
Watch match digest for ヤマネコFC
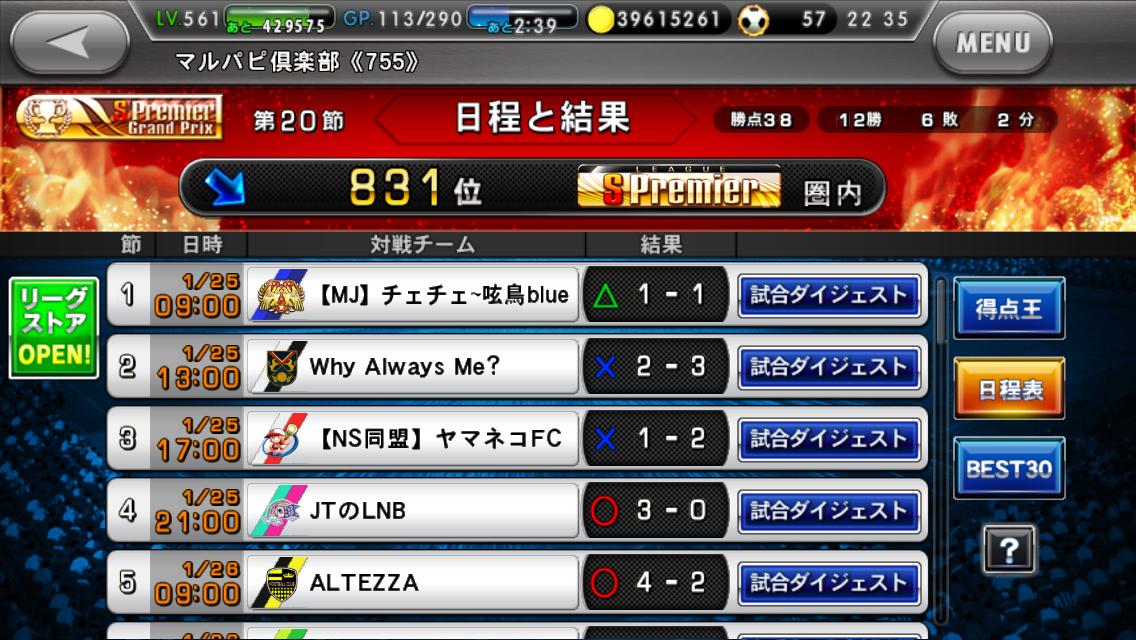click(x=829, y=439)
